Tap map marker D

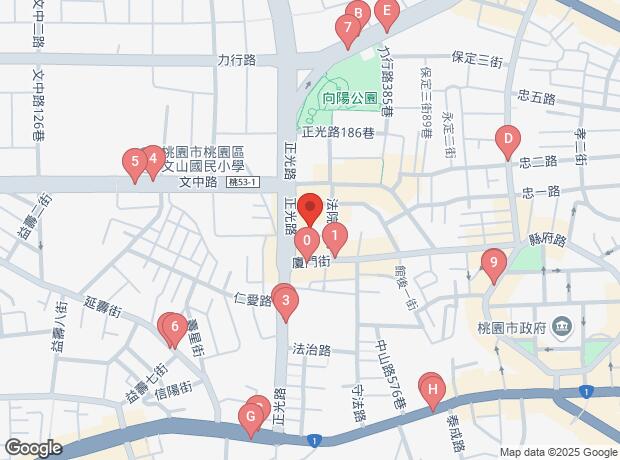click(507, 139)
